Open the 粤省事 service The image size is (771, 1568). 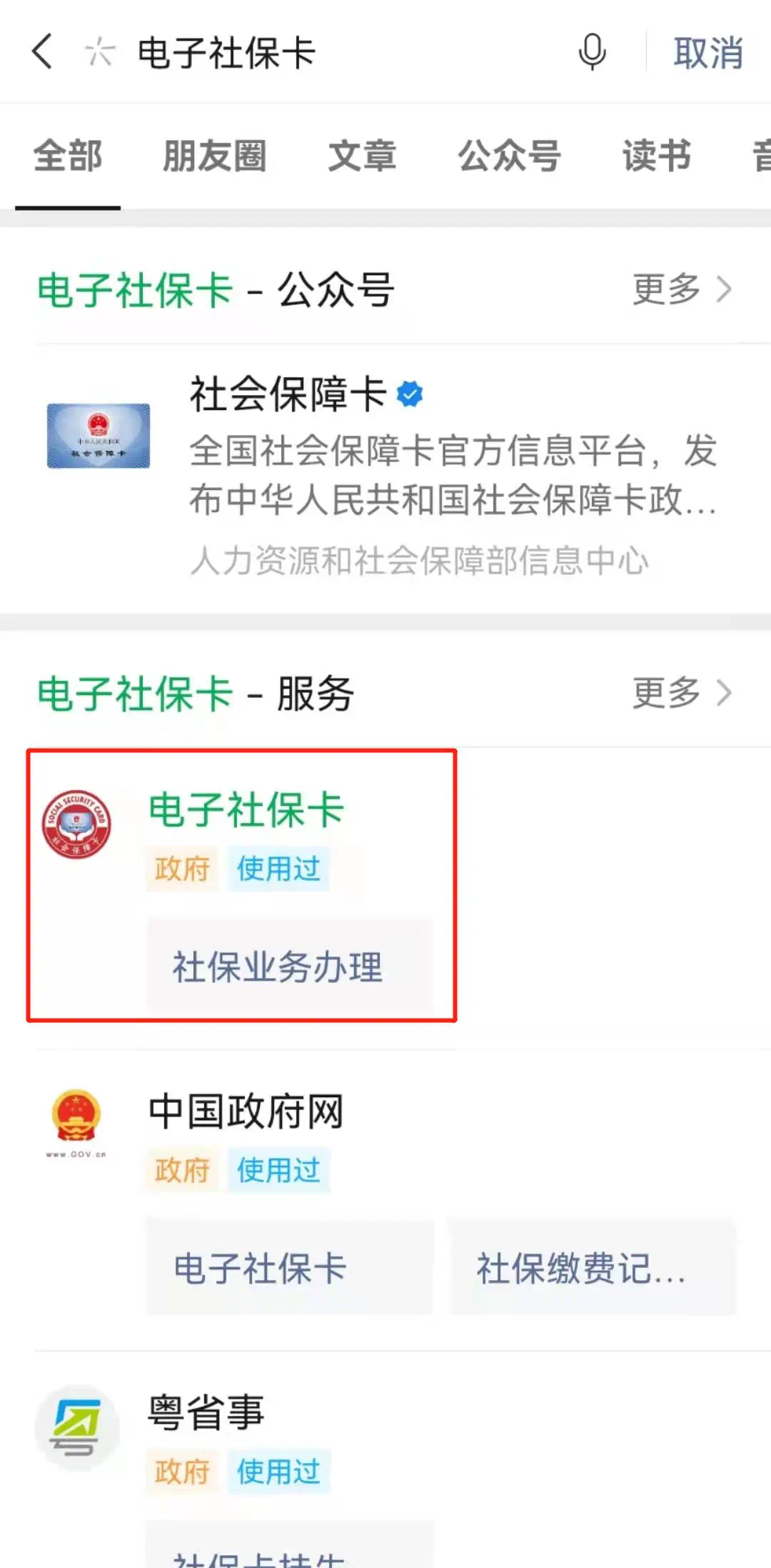[x=207, y=1413]
